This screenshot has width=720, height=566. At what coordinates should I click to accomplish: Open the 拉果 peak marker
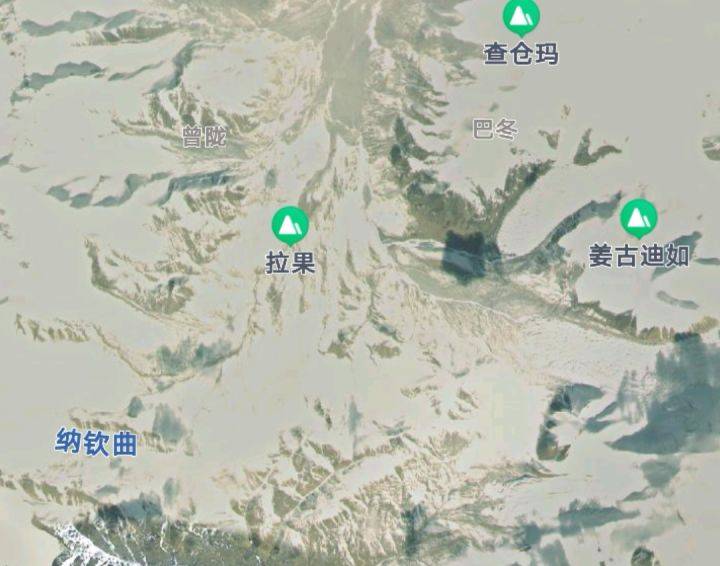290,225
